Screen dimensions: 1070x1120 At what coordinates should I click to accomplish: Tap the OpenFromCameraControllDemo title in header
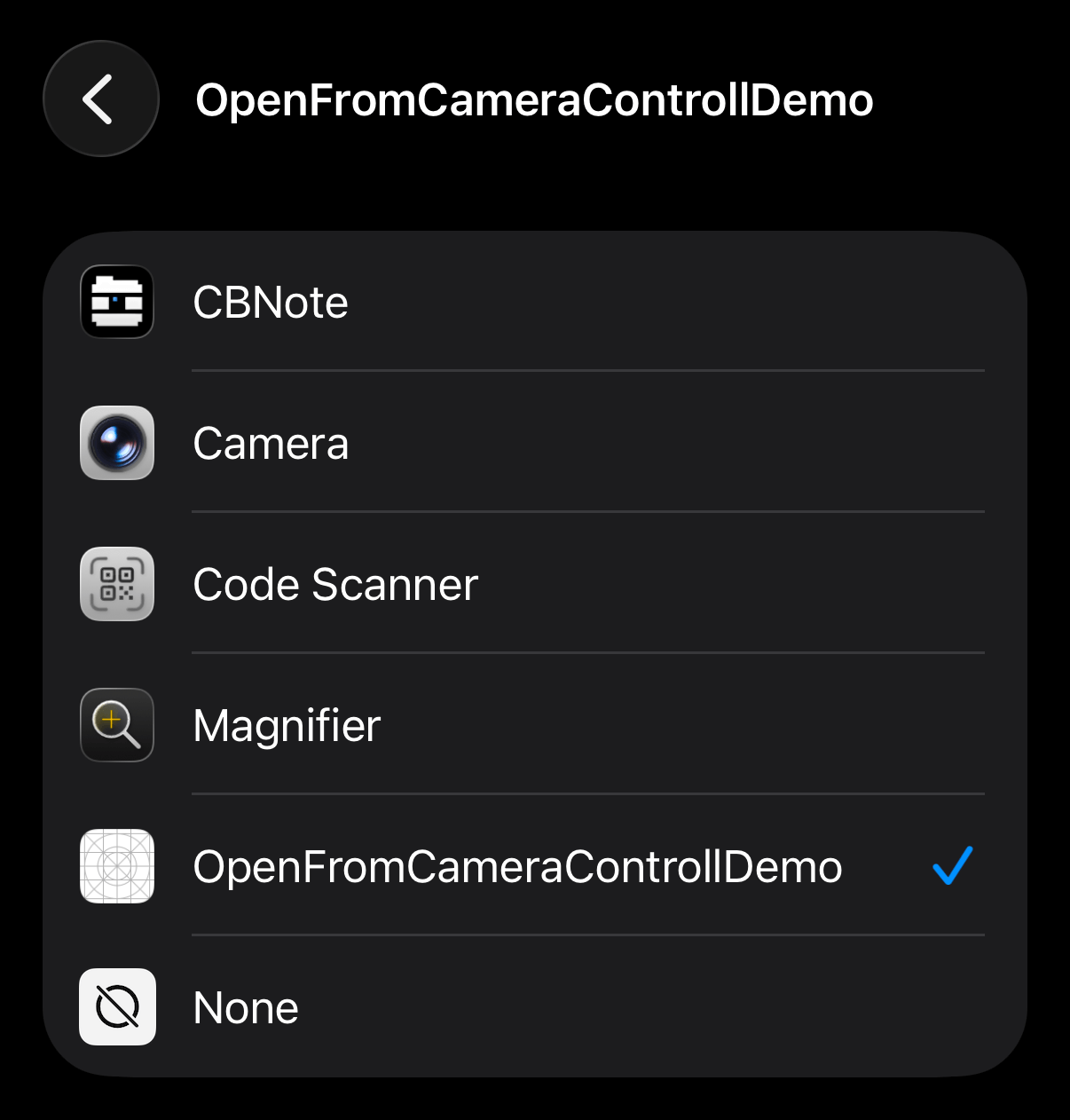(534, 99)
